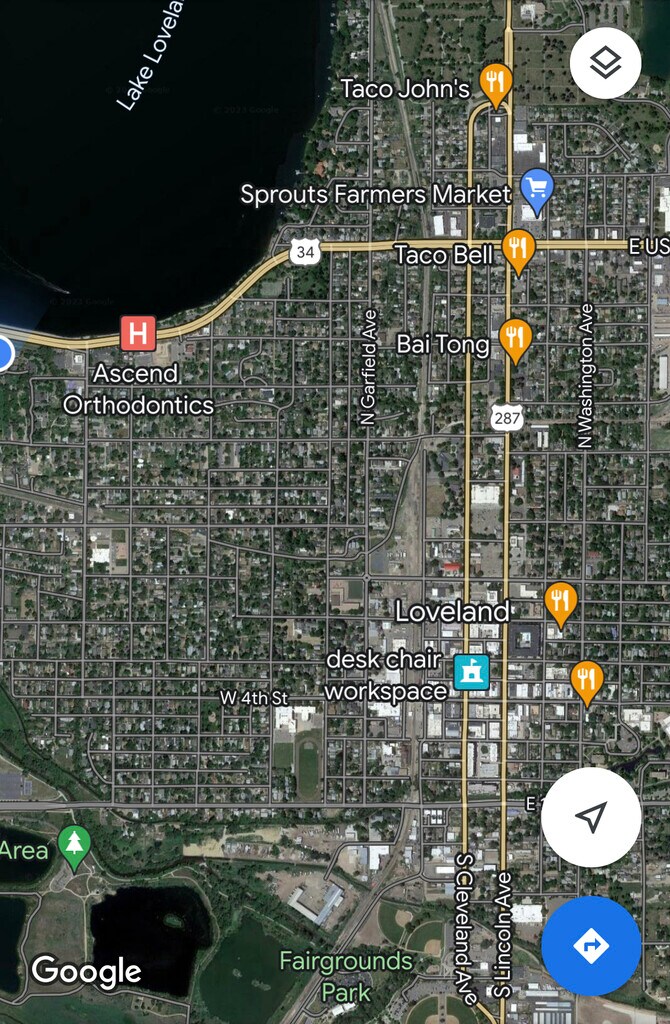670x1024 pixels.
Task: Tap the green tree park pin
Action: (x=73, y=846)
